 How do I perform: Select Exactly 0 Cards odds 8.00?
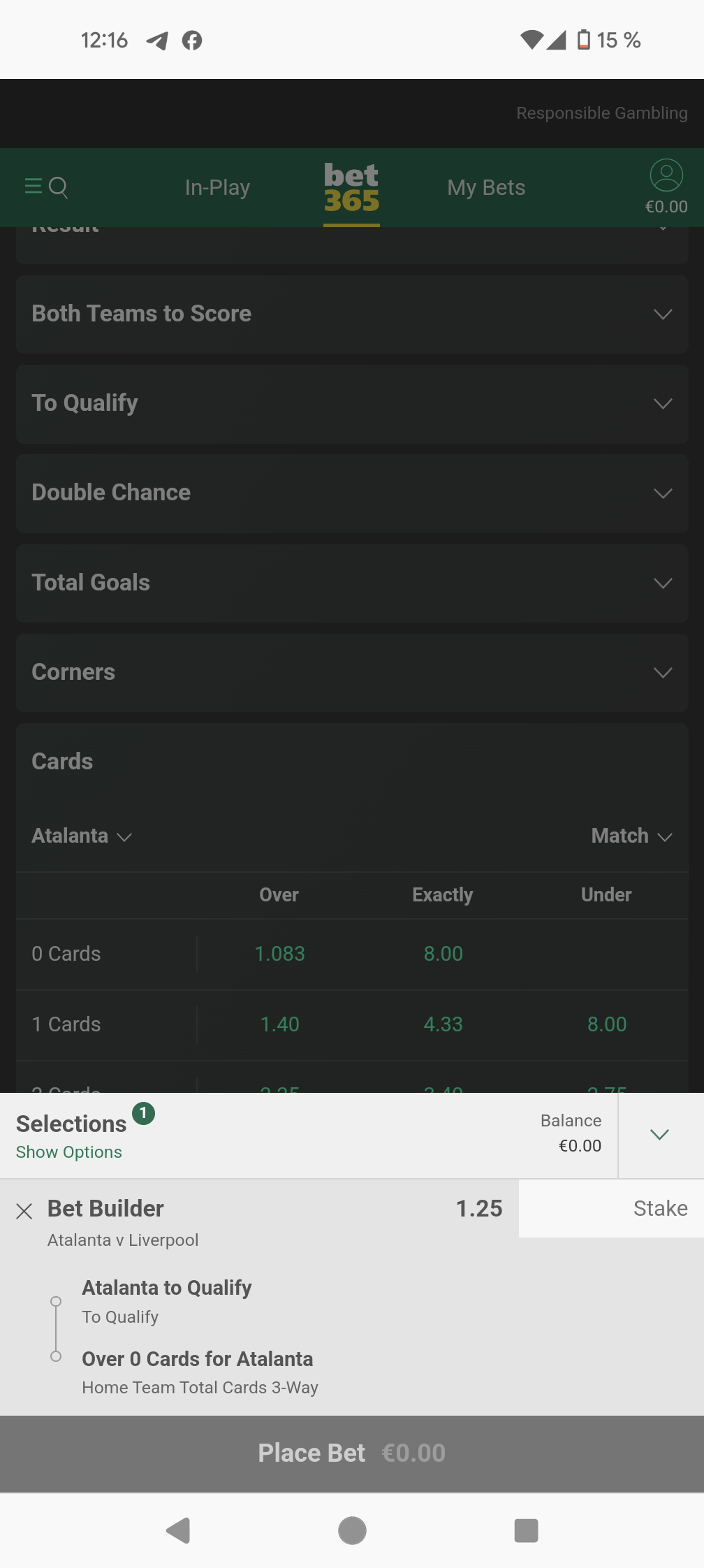[443, 954]
